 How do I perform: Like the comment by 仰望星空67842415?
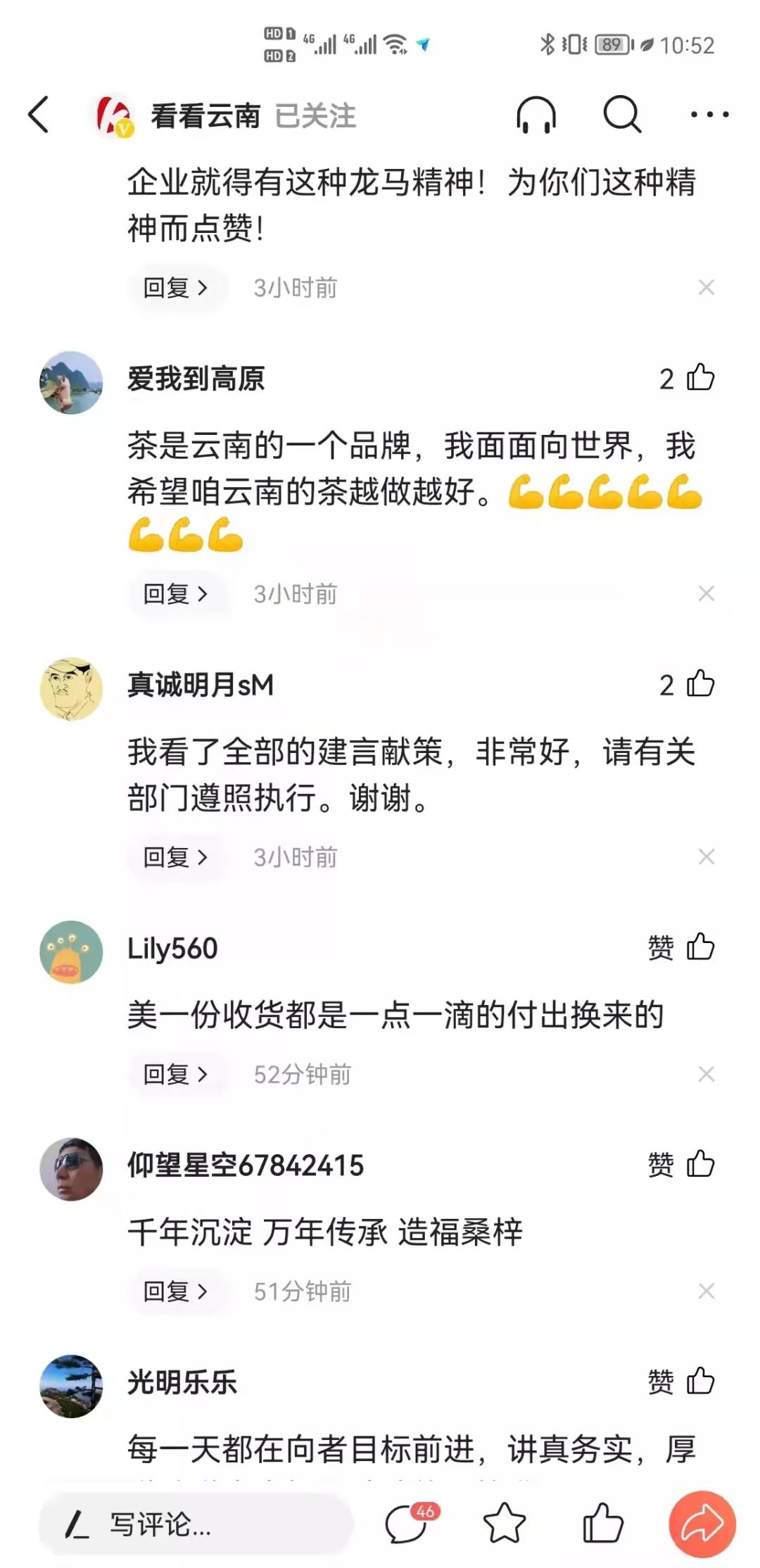click(700, 1165)
